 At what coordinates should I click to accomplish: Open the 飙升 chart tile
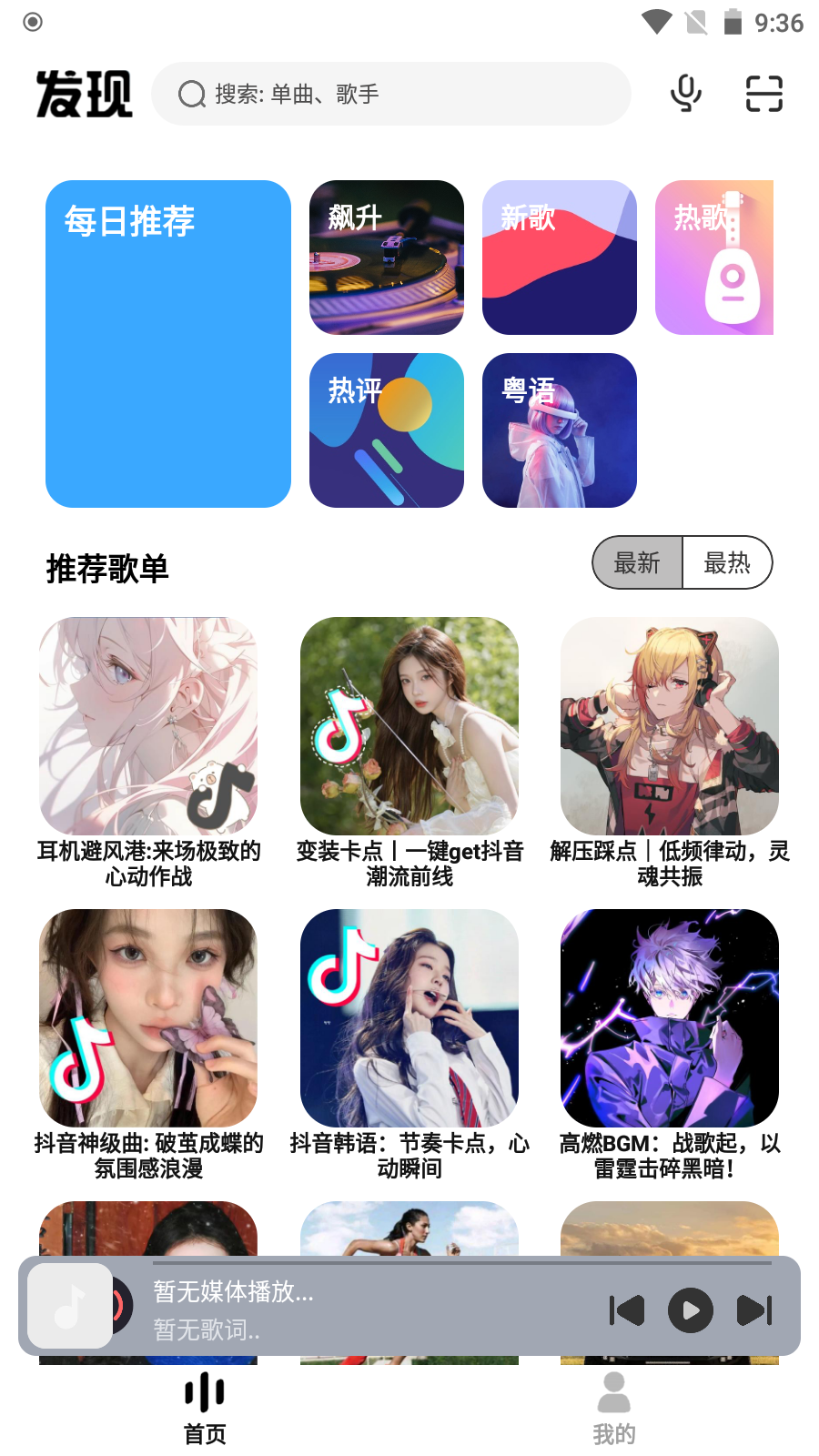click(x=387, y=258)
